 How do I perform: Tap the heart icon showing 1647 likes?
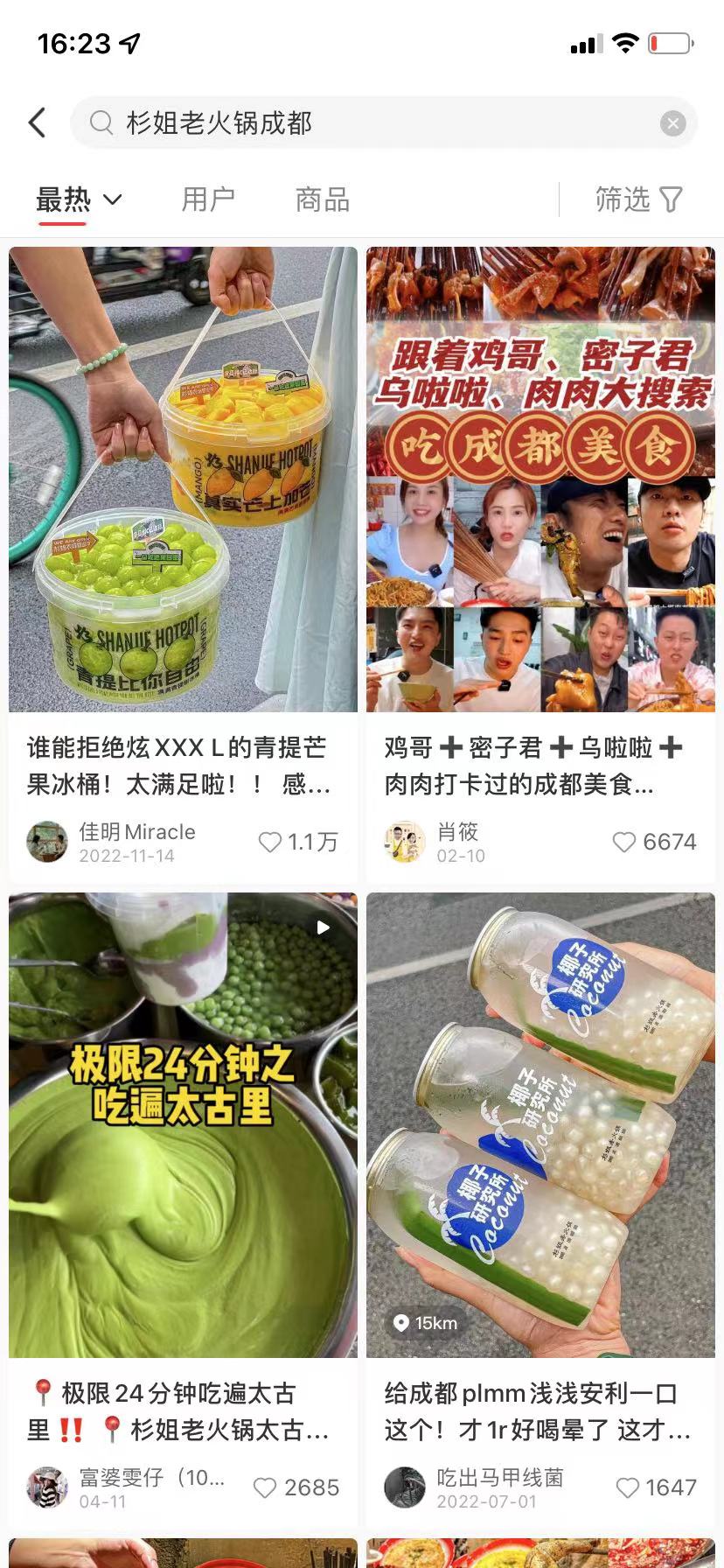(x=626, y=1487)
